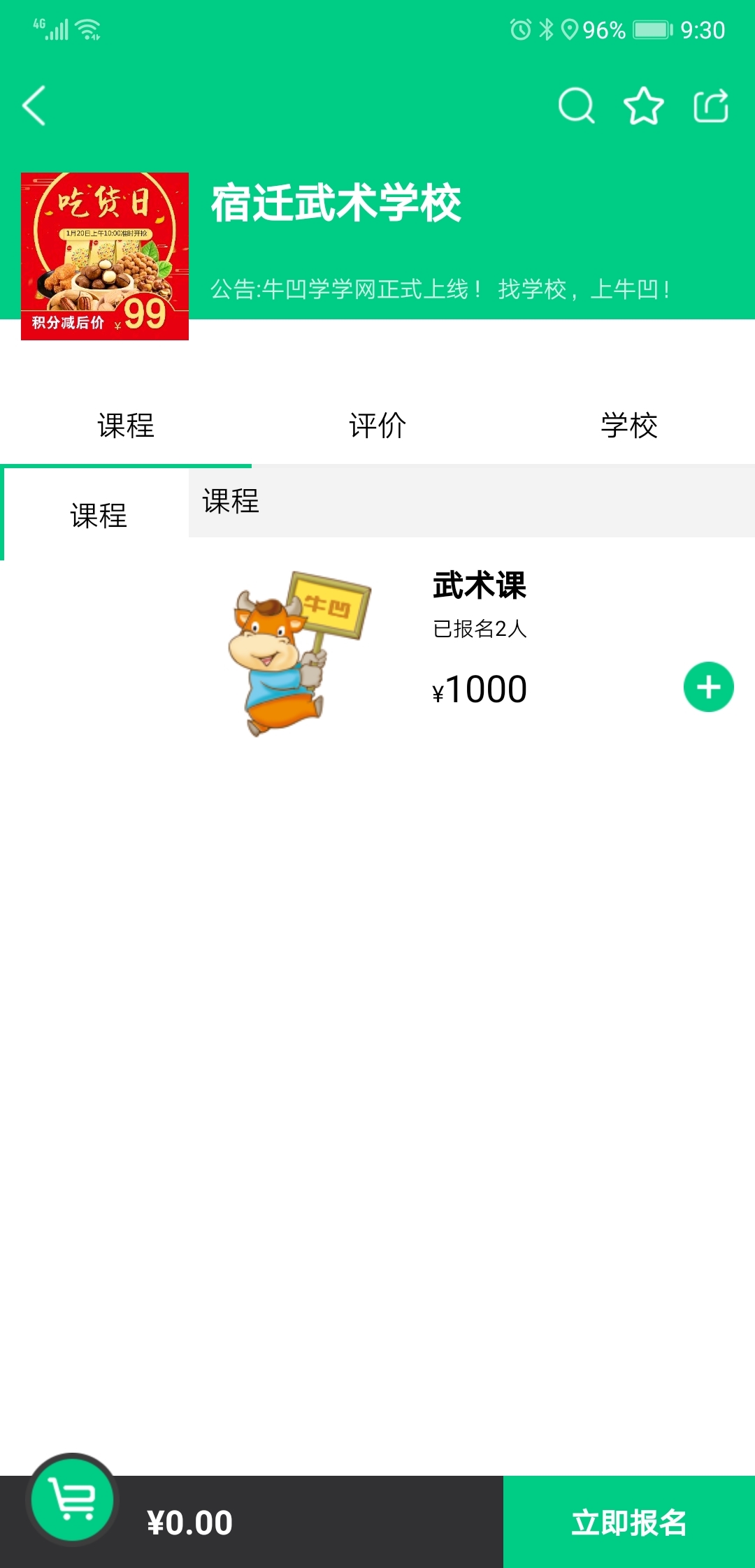Select the 课程 category in the sidebar

coord(98,516)
